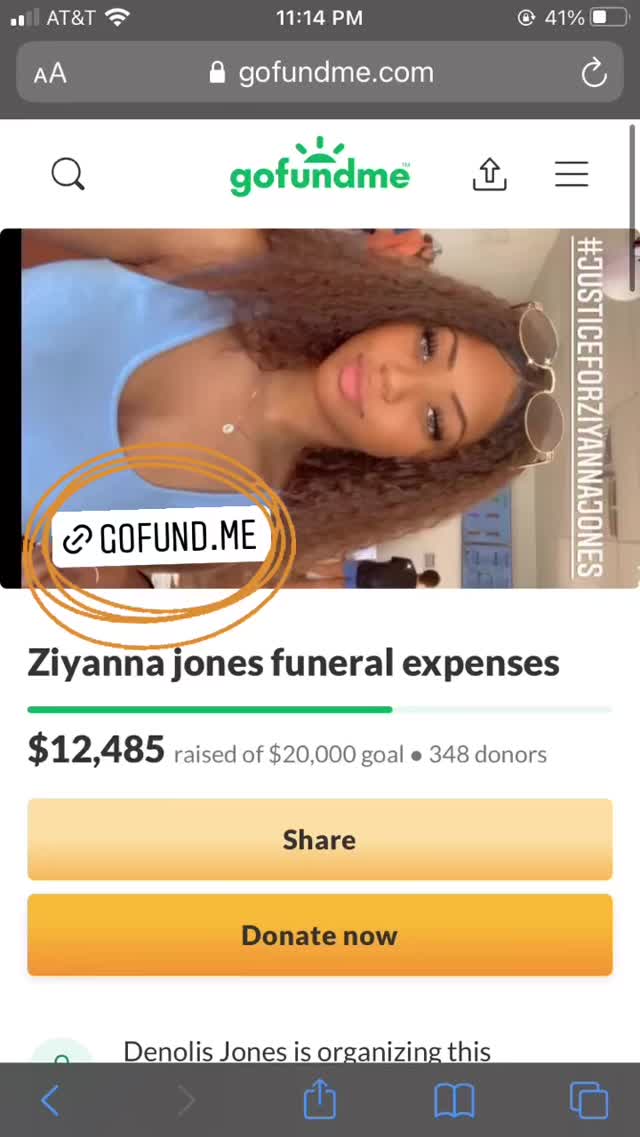This screenshot has width=640, height=1137.
Task: Open the GoFundMe search icon
Action: (68, 175)
